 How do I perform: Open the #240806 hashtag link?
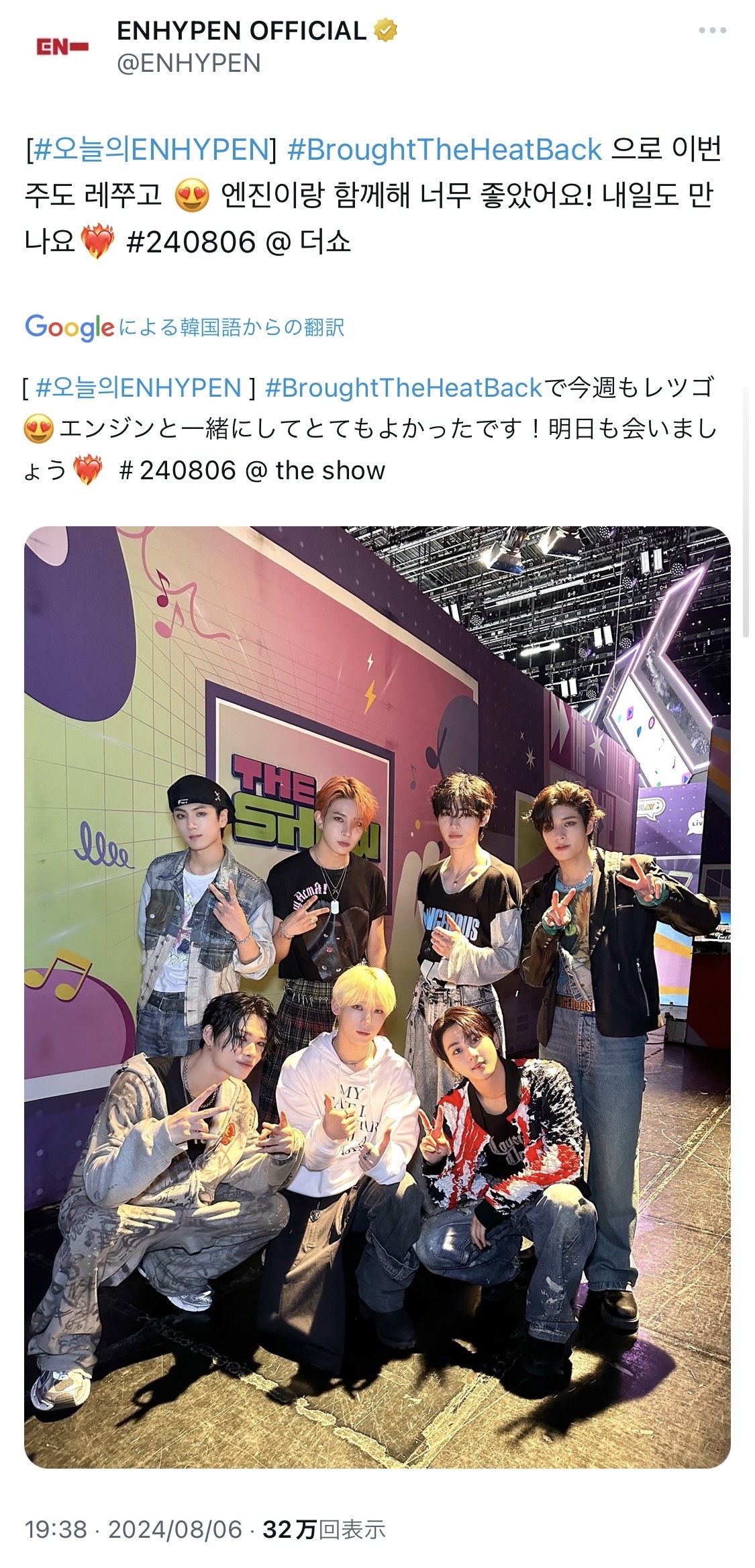point(191,242)
